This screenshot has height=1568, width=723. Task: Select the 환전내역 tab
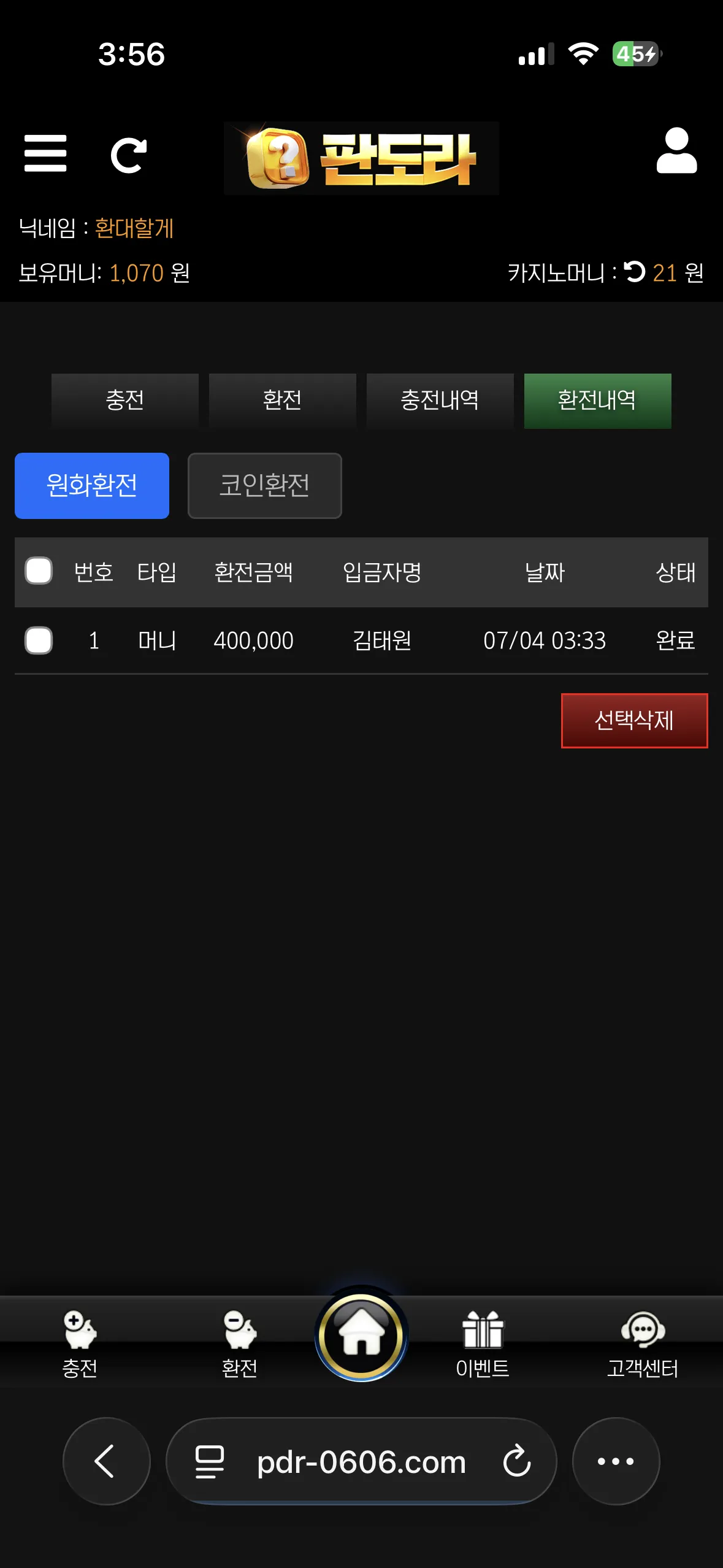click(x=598, y=401)
